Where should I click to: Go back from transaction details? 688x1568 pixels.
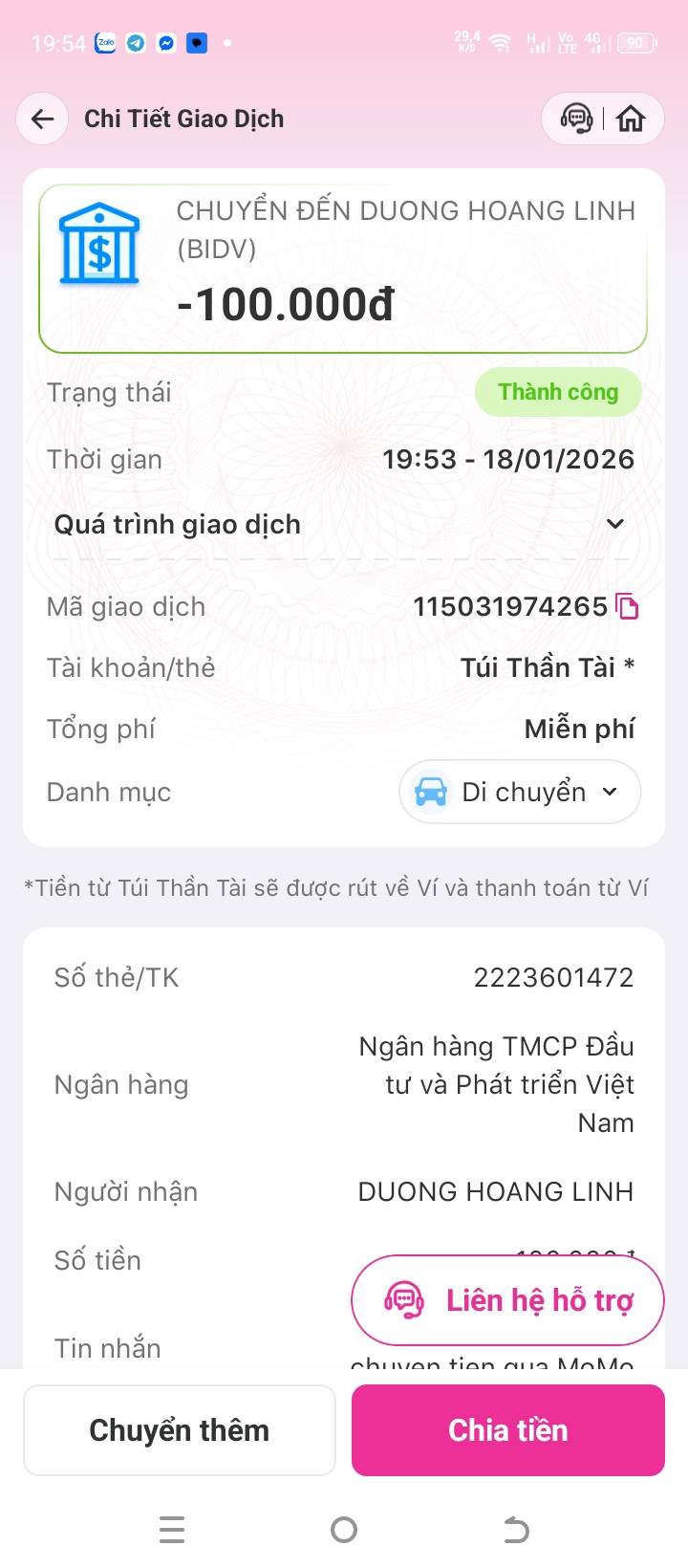click(42, 119)
